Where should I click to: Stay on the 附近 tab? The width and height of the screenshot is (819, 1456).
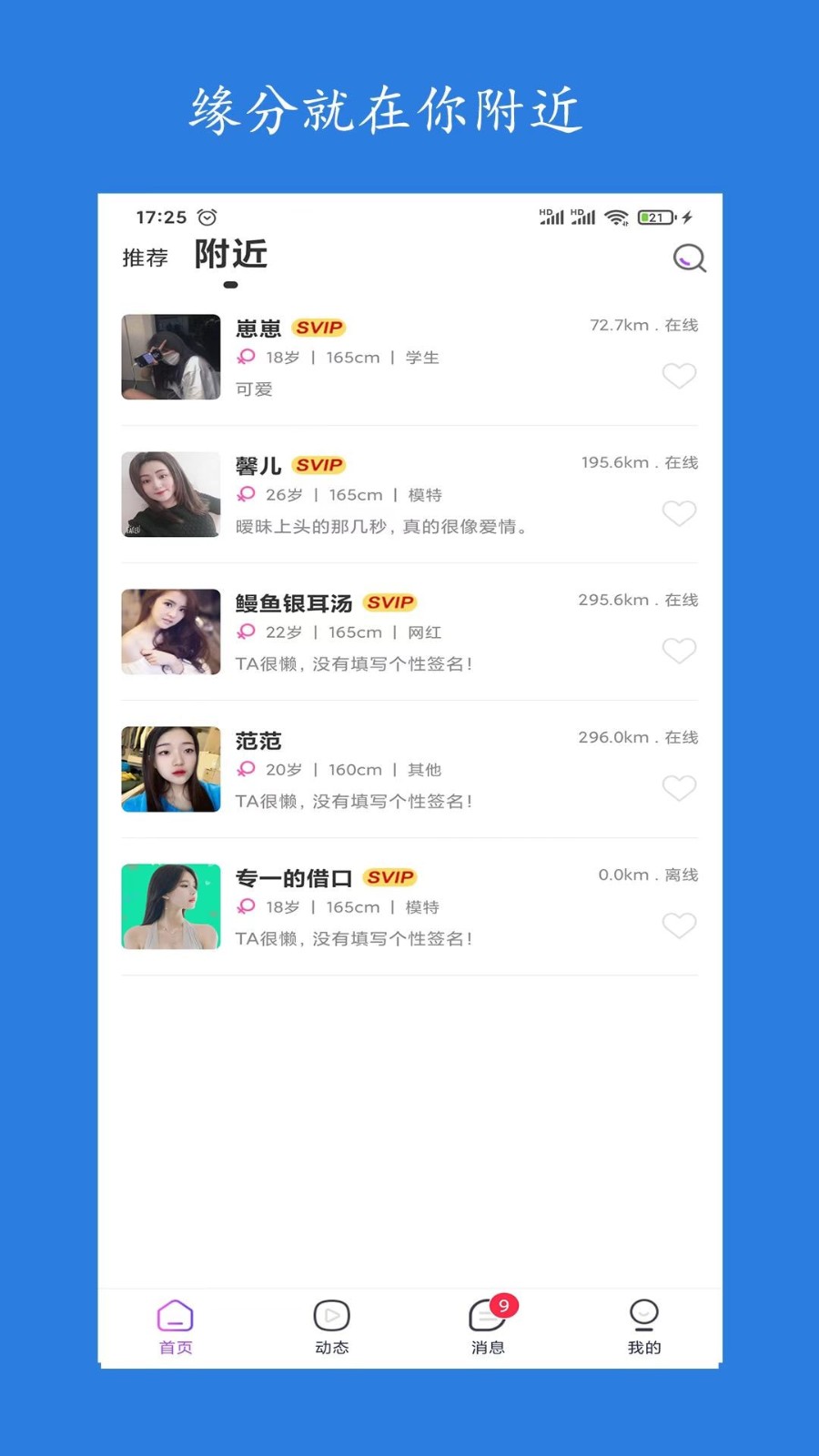pyautogui.click(x=229, y=255)
